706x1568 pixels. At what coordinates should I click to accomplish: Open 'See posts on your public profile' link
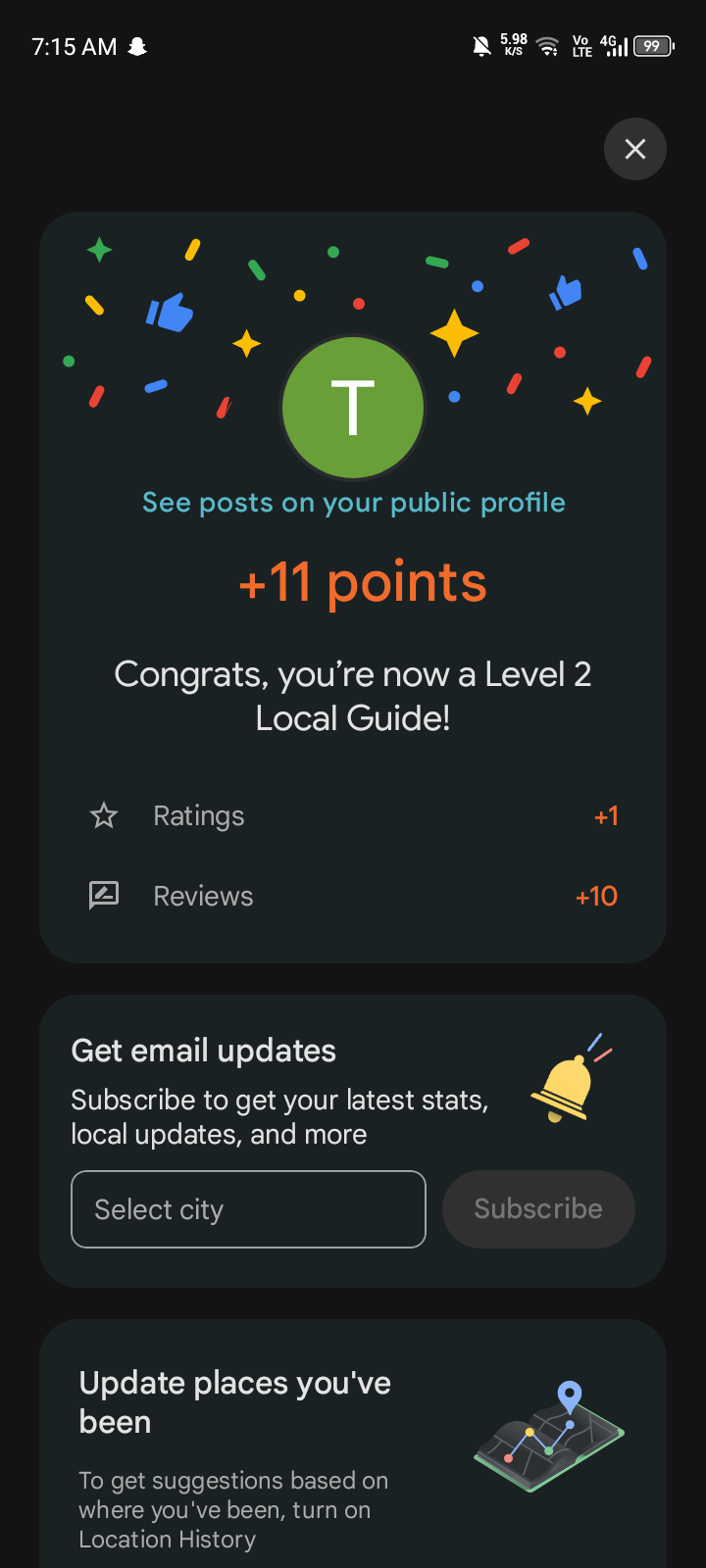point(353,503)
